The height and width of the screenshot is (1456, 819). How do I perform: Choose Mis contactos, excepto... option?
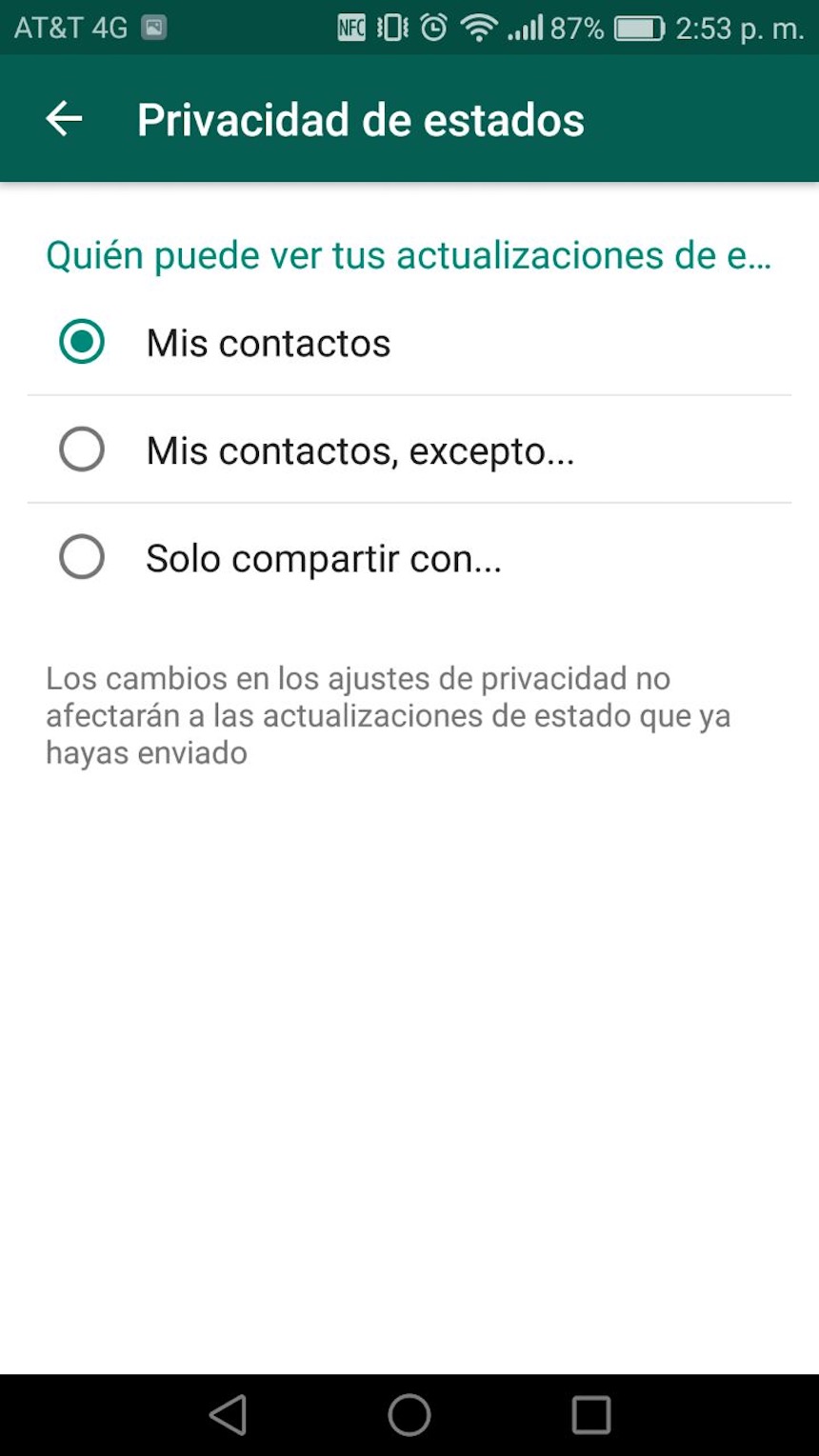coord(82,449)
